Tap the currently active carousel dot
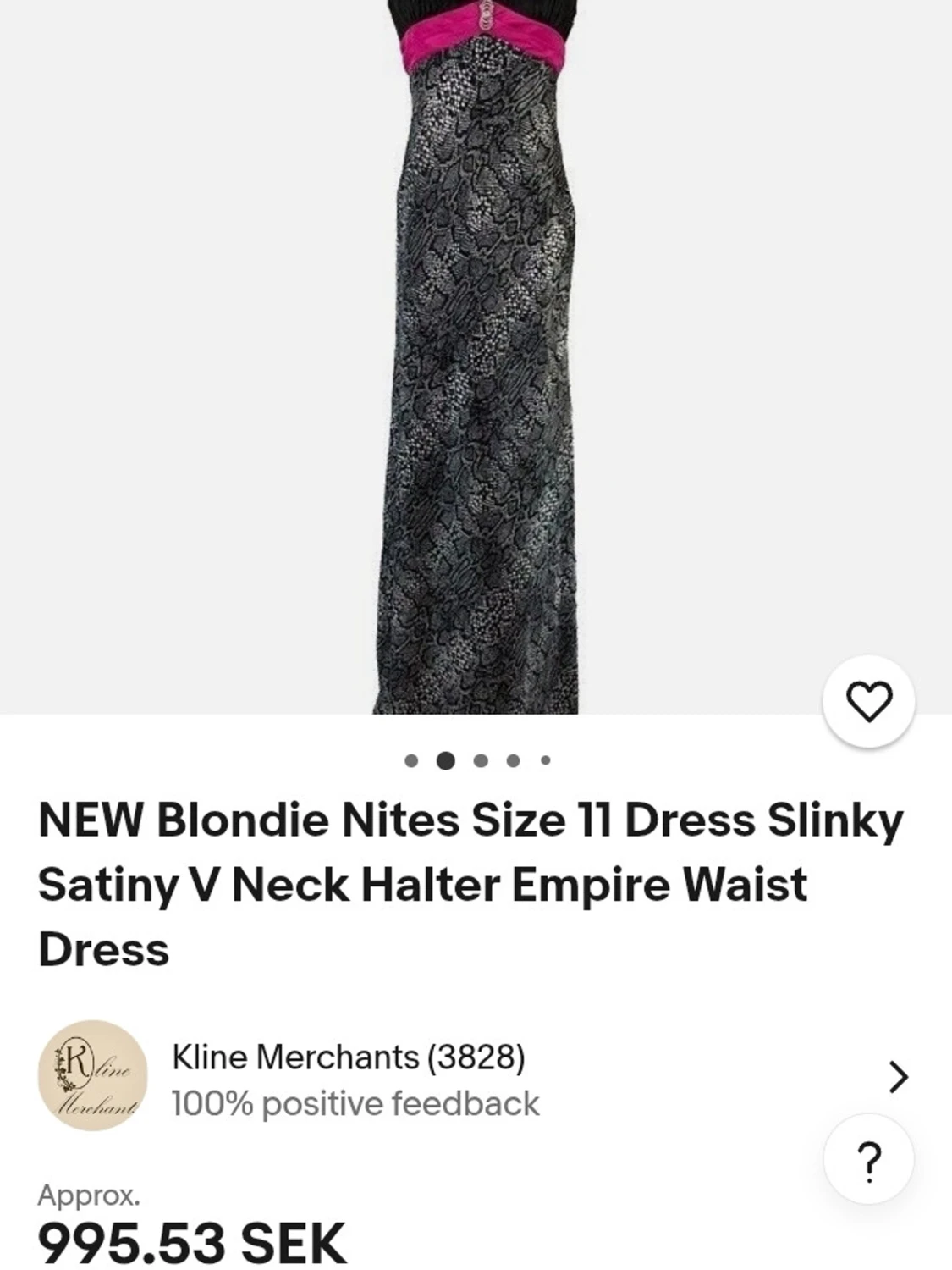This screenshot has width=952, height=1270. pyautogui.click(x=446, y=761)
